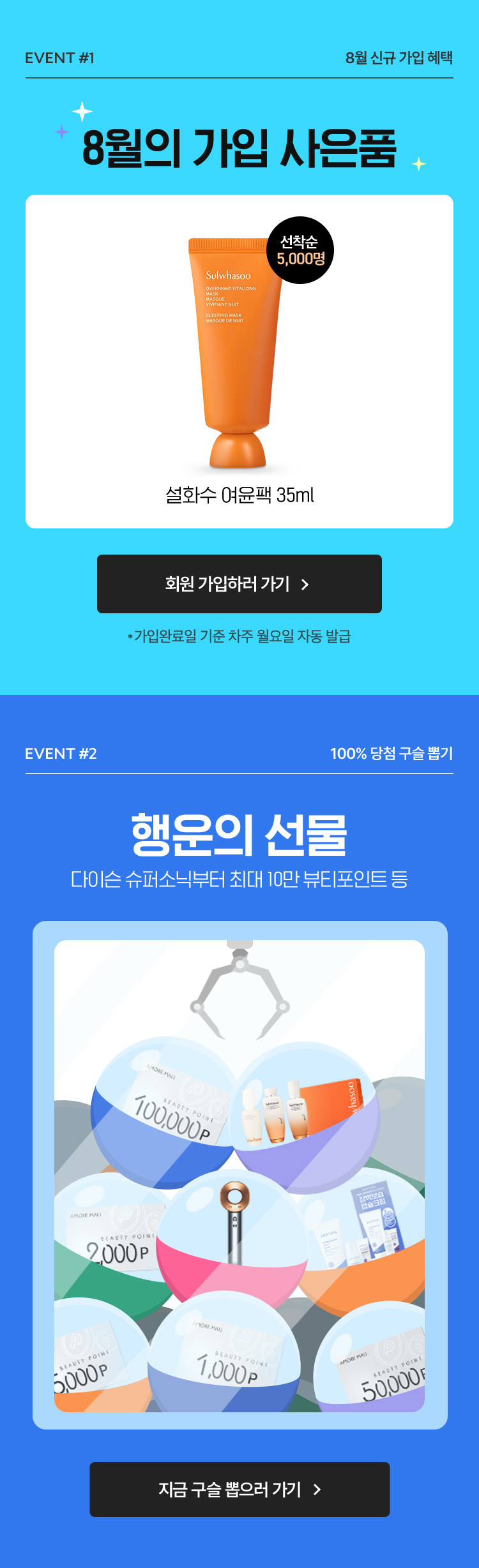Open 지금 구슬 뽑으러 가기
This screenshot has height=1568, width=479.
coord(240,1489)
